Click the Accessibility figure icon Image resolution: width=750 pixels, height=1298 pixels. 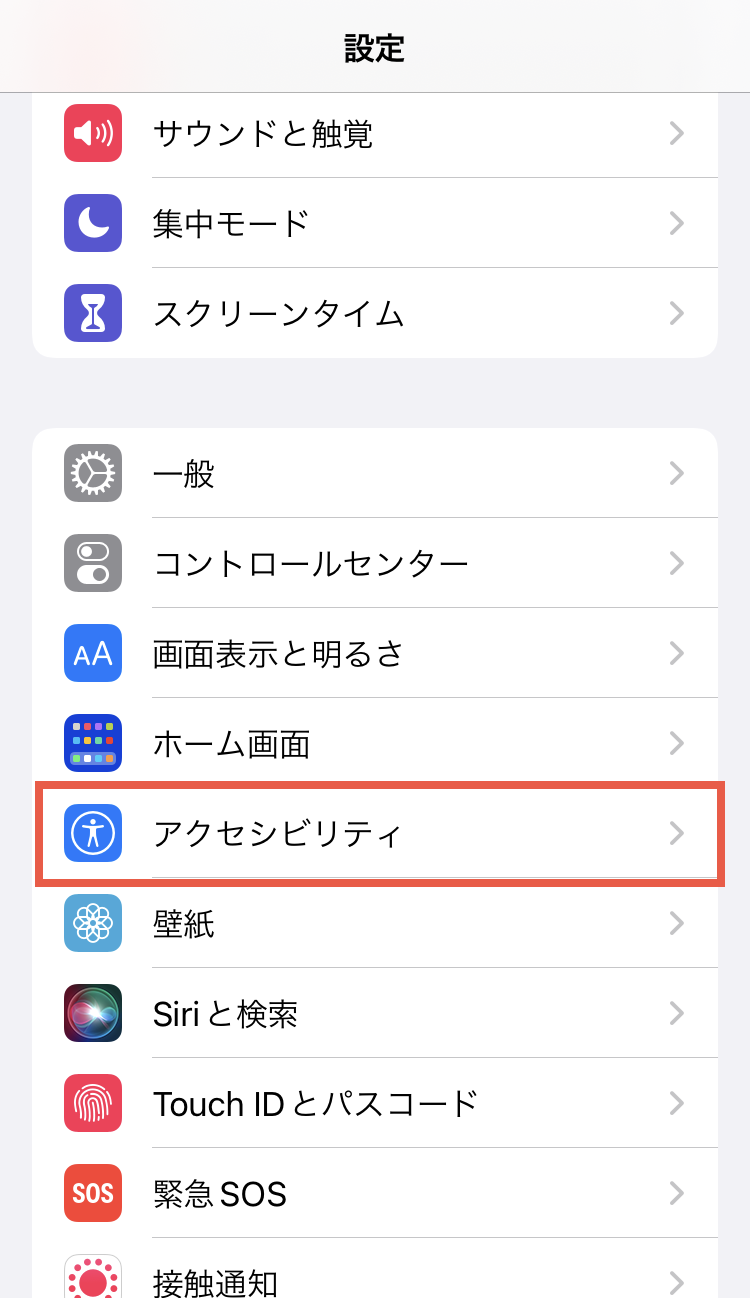click(92, 833)
